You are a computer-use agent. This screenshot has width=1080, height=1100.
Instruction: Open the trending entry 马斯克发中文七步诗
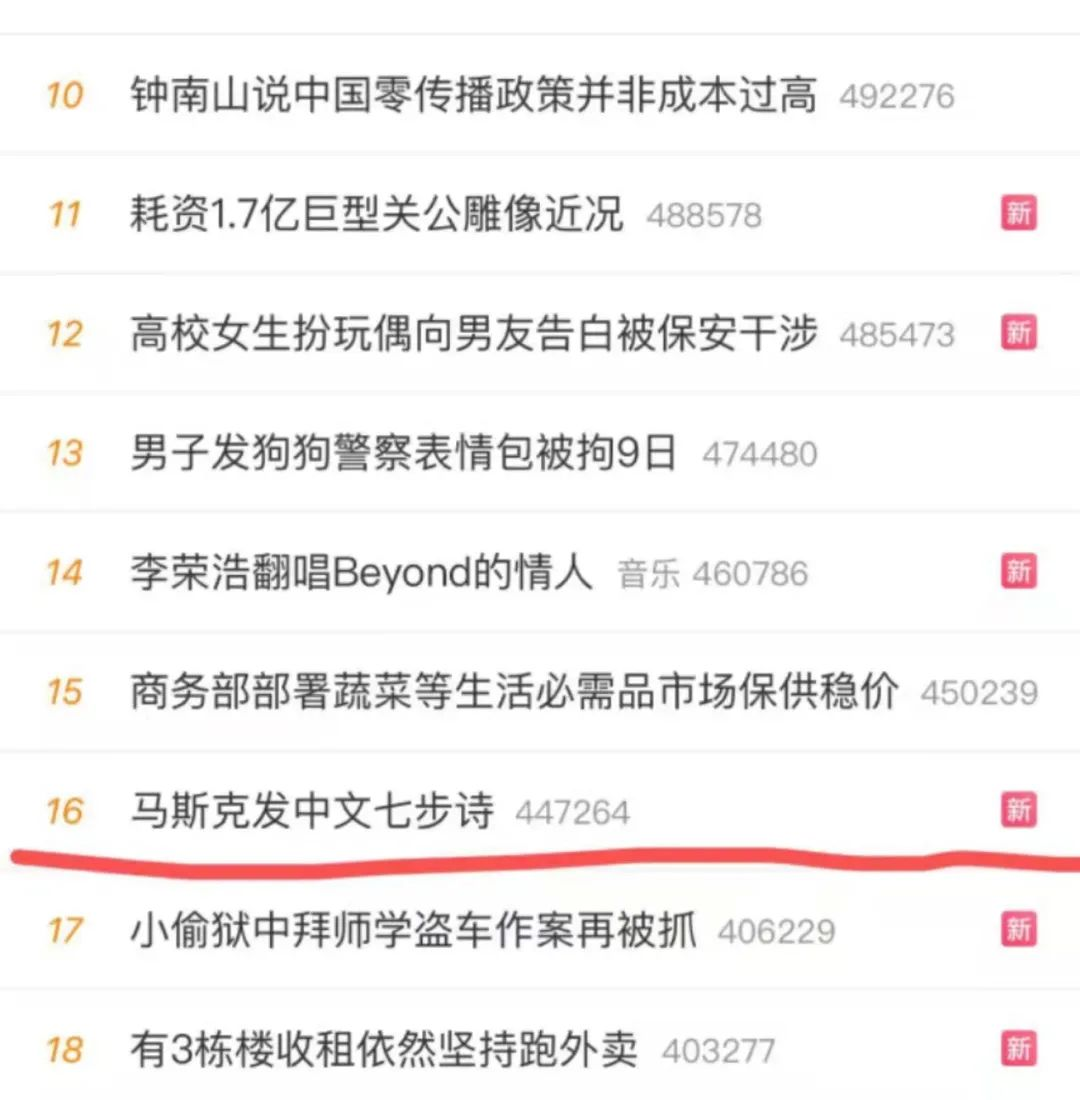coord(312,811)
